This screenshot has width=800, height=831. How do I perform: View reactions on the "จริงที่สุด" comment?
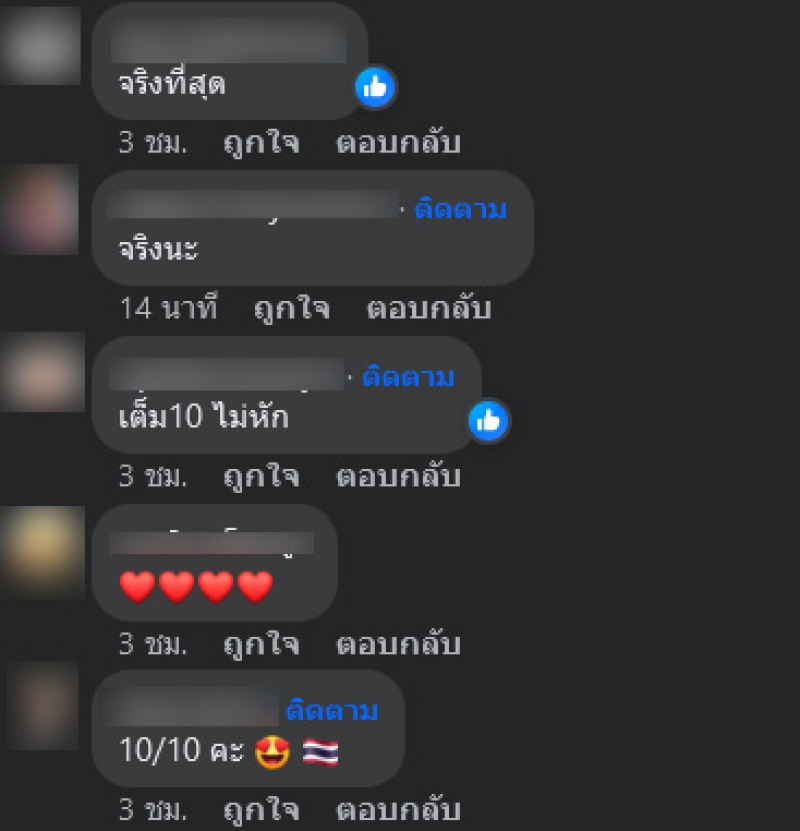tap(376, 88)
